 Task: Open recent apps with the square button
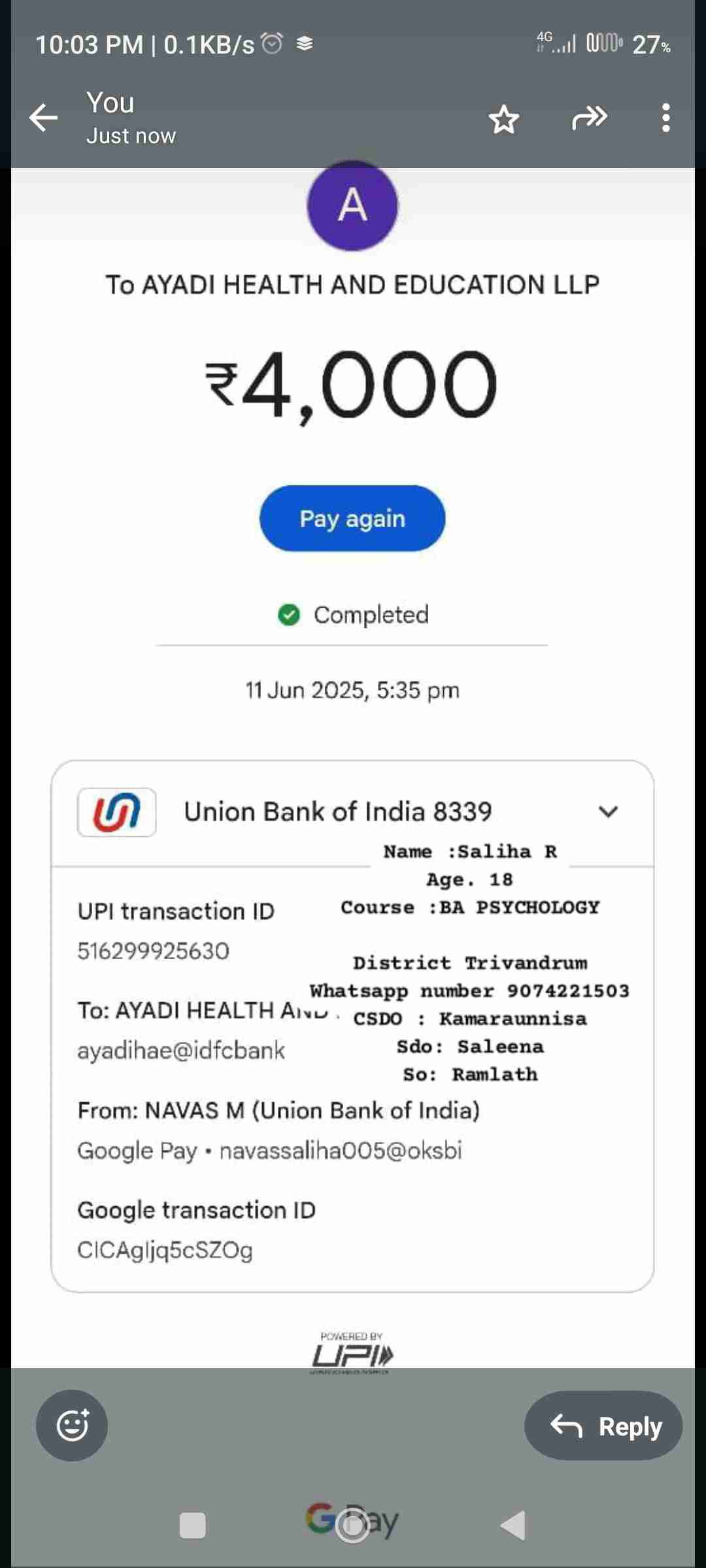click(x=192, y=1526)
